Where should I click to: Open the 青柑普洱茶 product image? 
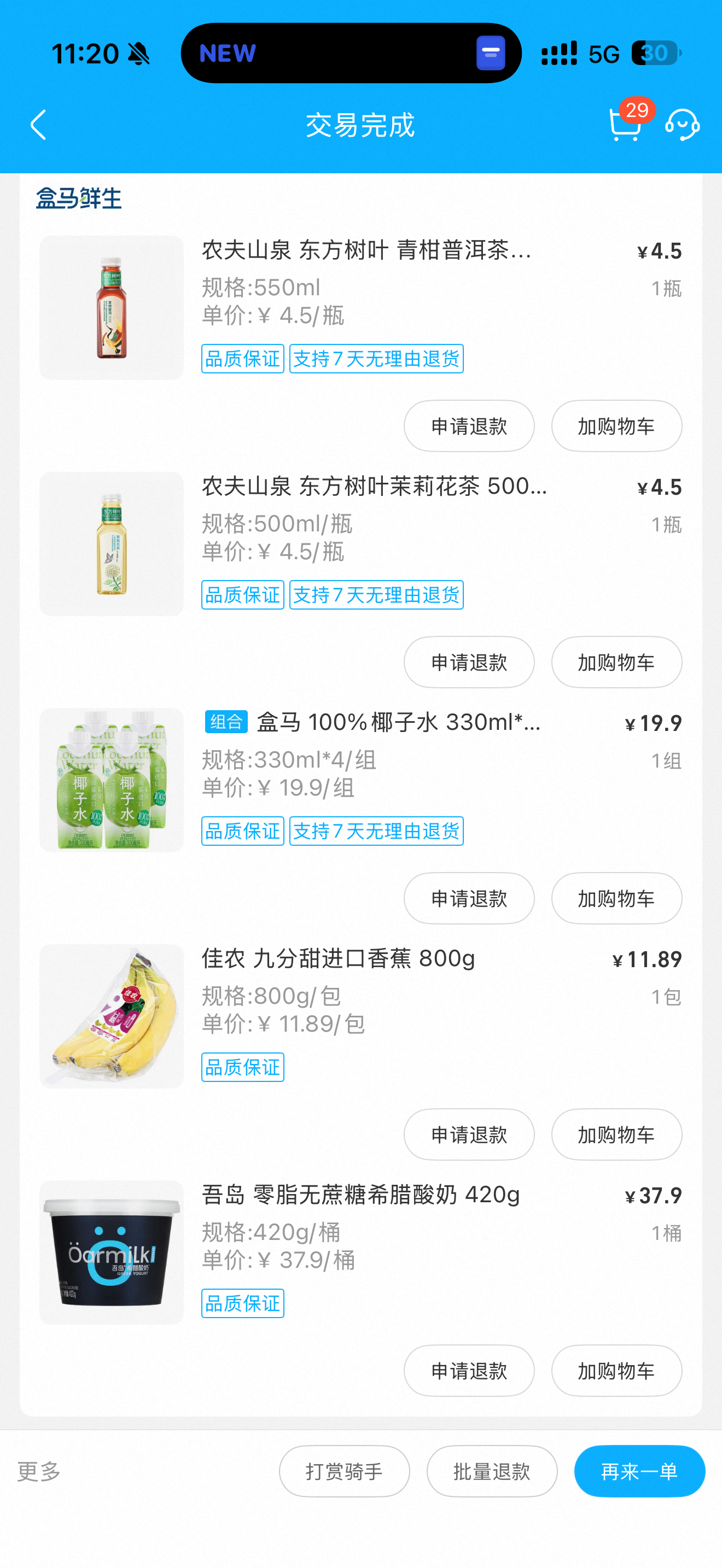click(x=112, y=308)
